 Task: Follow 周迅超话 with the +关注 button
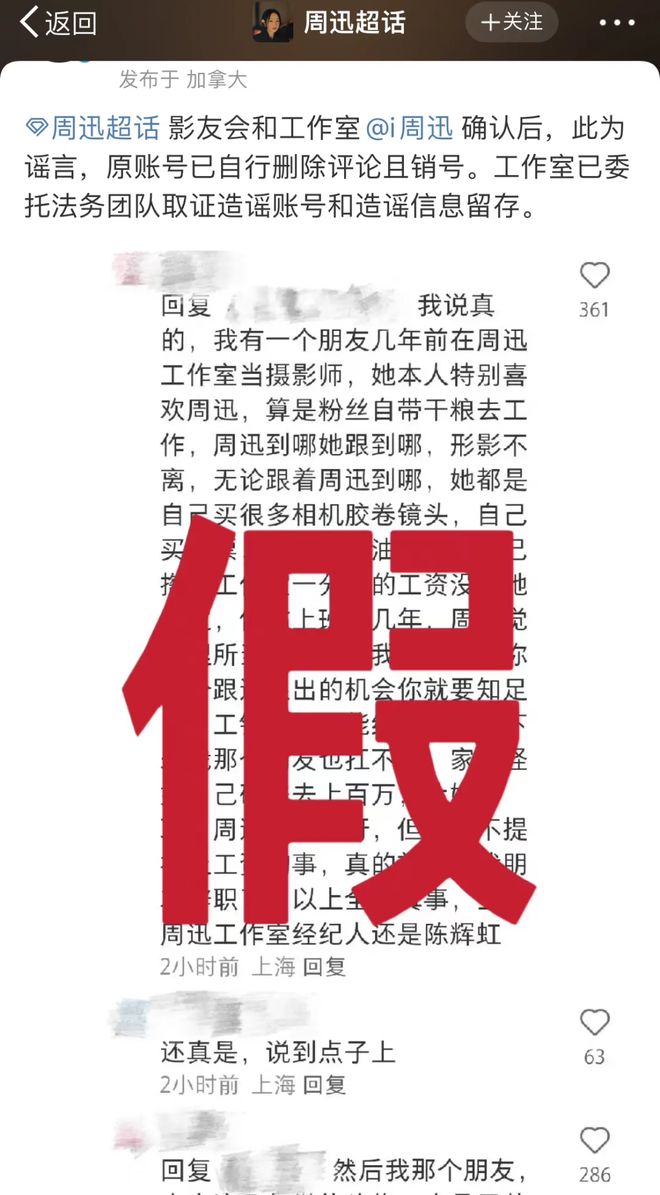click(x=512, y=21)
